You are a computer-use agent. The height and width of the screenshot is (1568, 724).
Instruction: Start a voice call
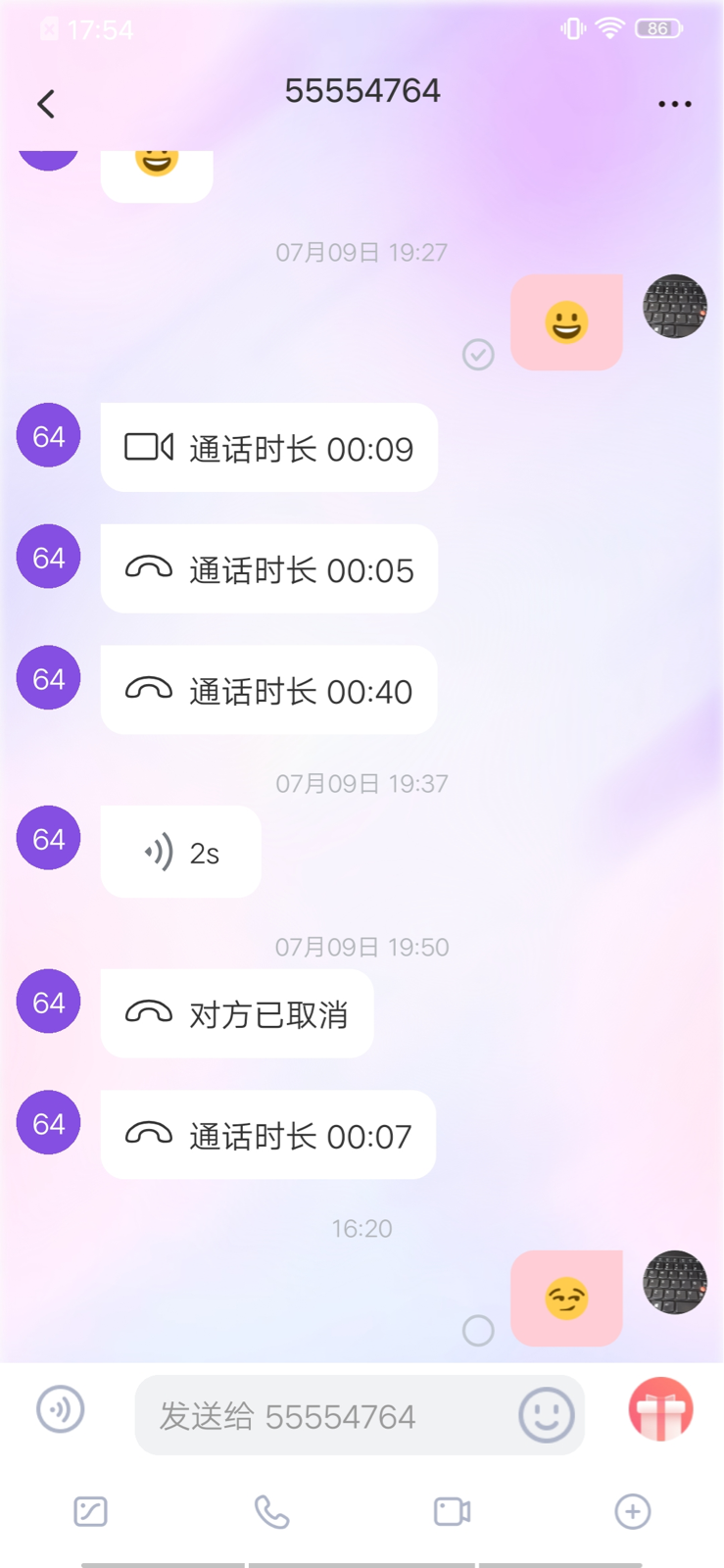coord(271,1511)
